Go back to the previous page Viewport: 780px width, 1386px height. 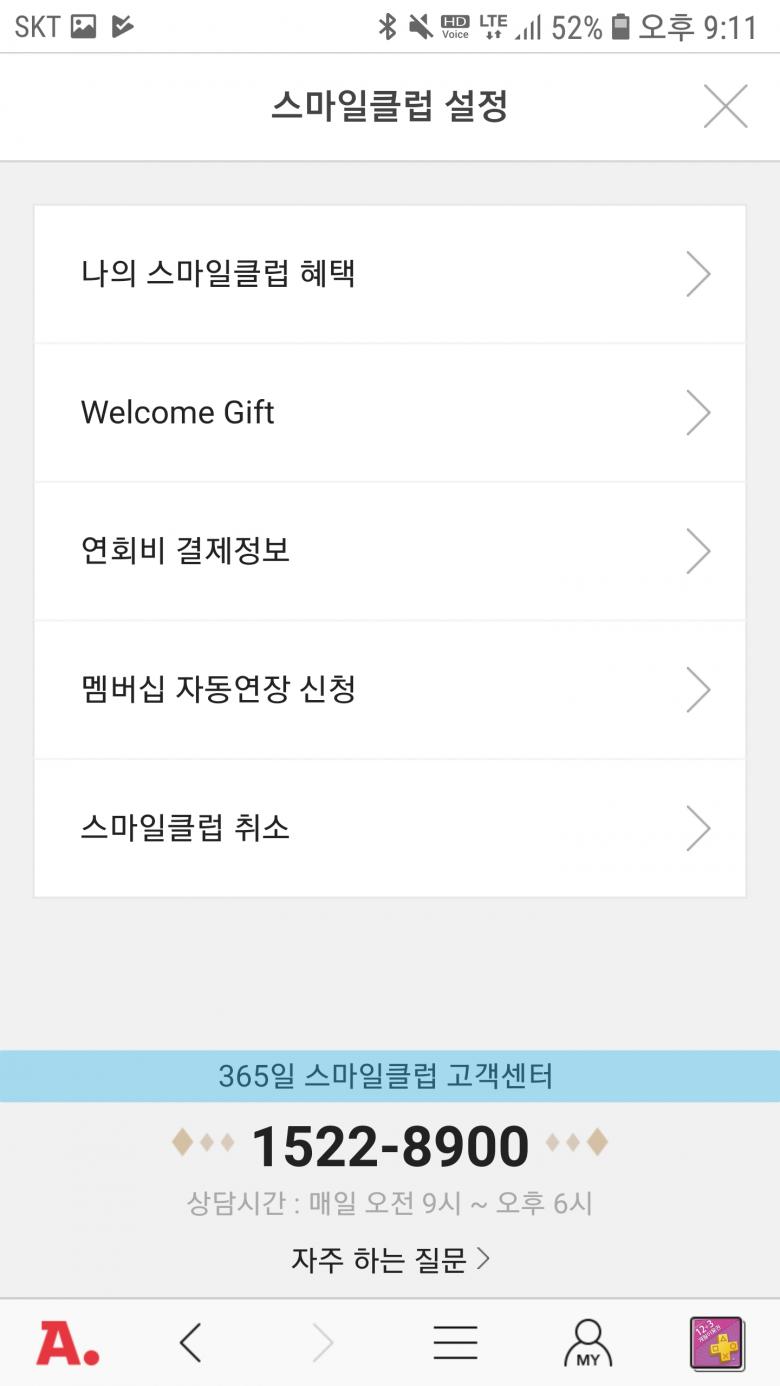click(191, 1343)
